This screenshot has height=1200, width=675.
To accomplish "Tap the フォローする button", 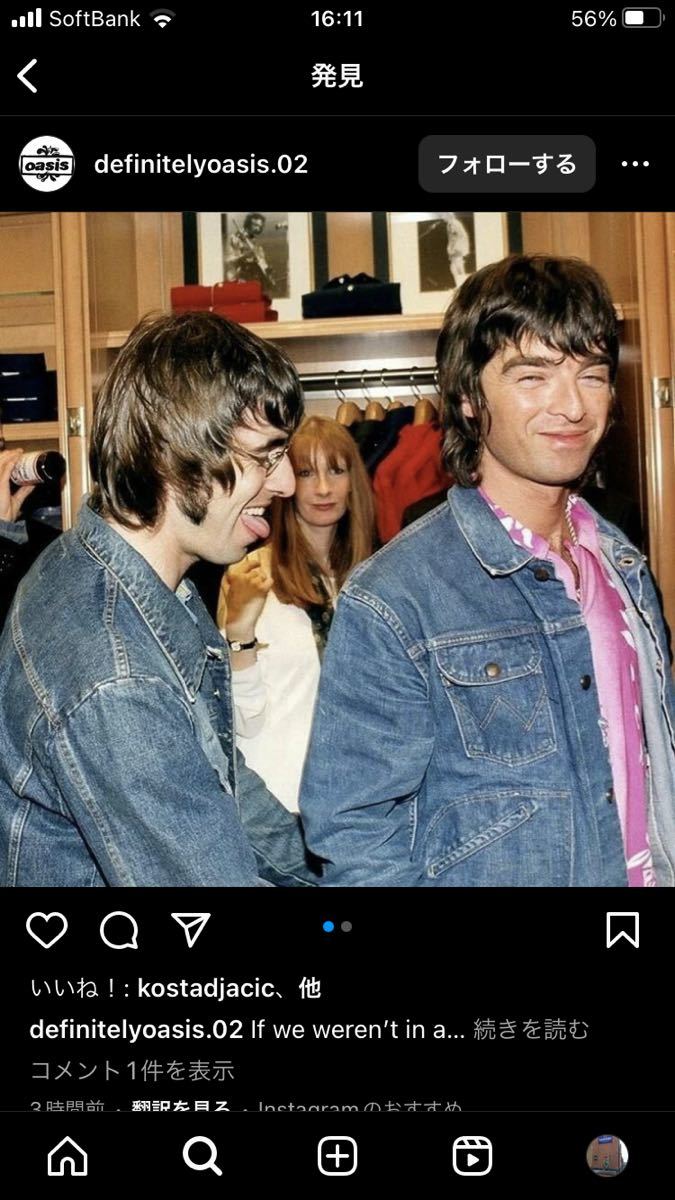I will [506, 164].
